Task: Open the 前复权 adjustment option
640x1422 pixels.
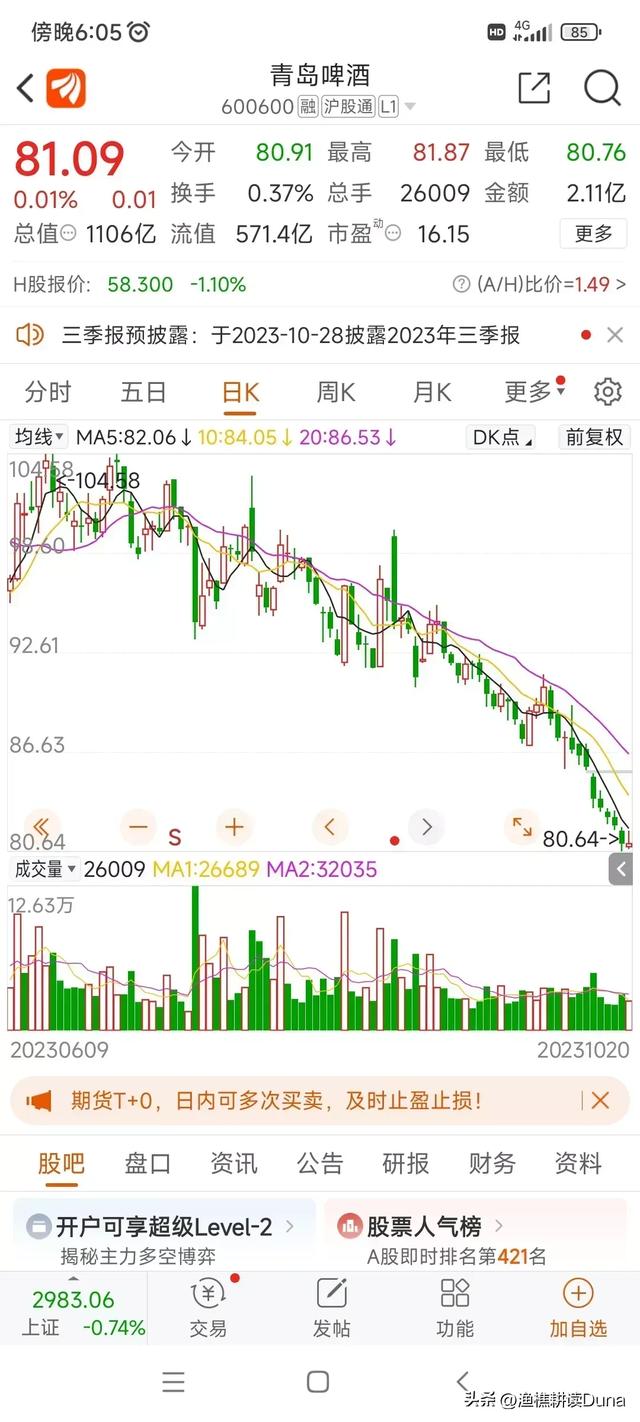Action: tap(594, 437)
